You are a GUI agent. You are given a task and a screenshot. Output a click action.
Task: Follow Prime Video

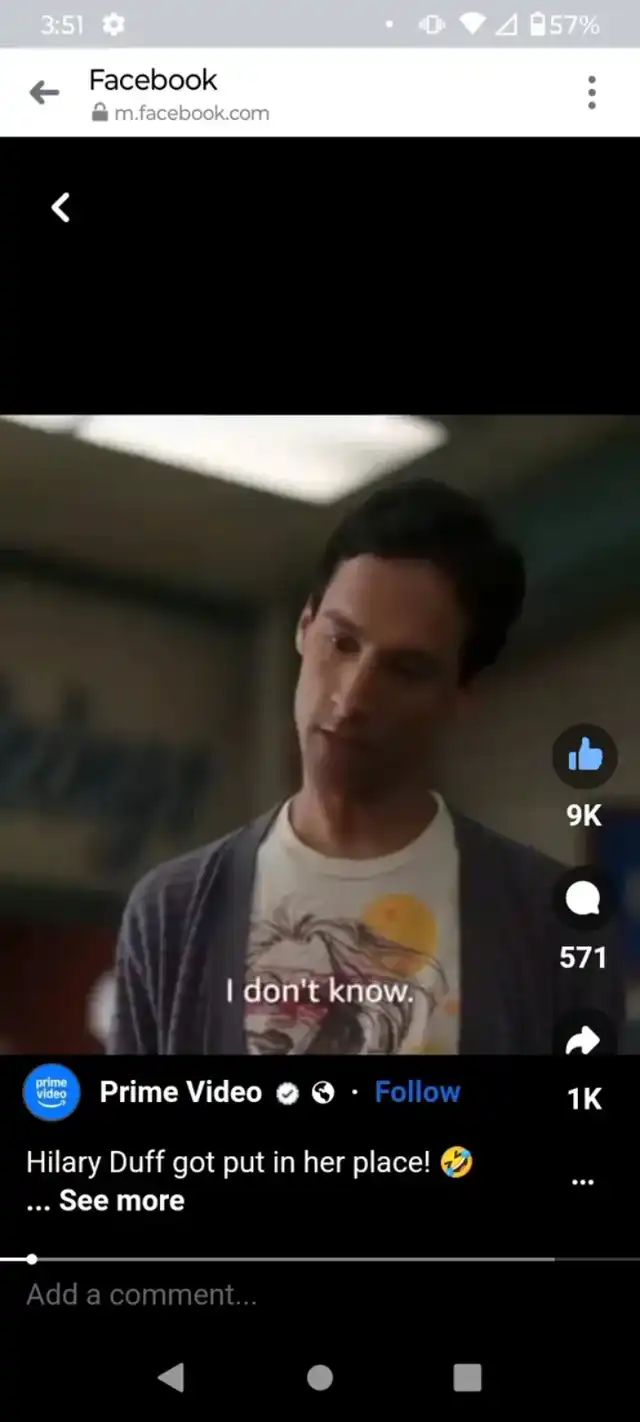tap(417, 1092)
